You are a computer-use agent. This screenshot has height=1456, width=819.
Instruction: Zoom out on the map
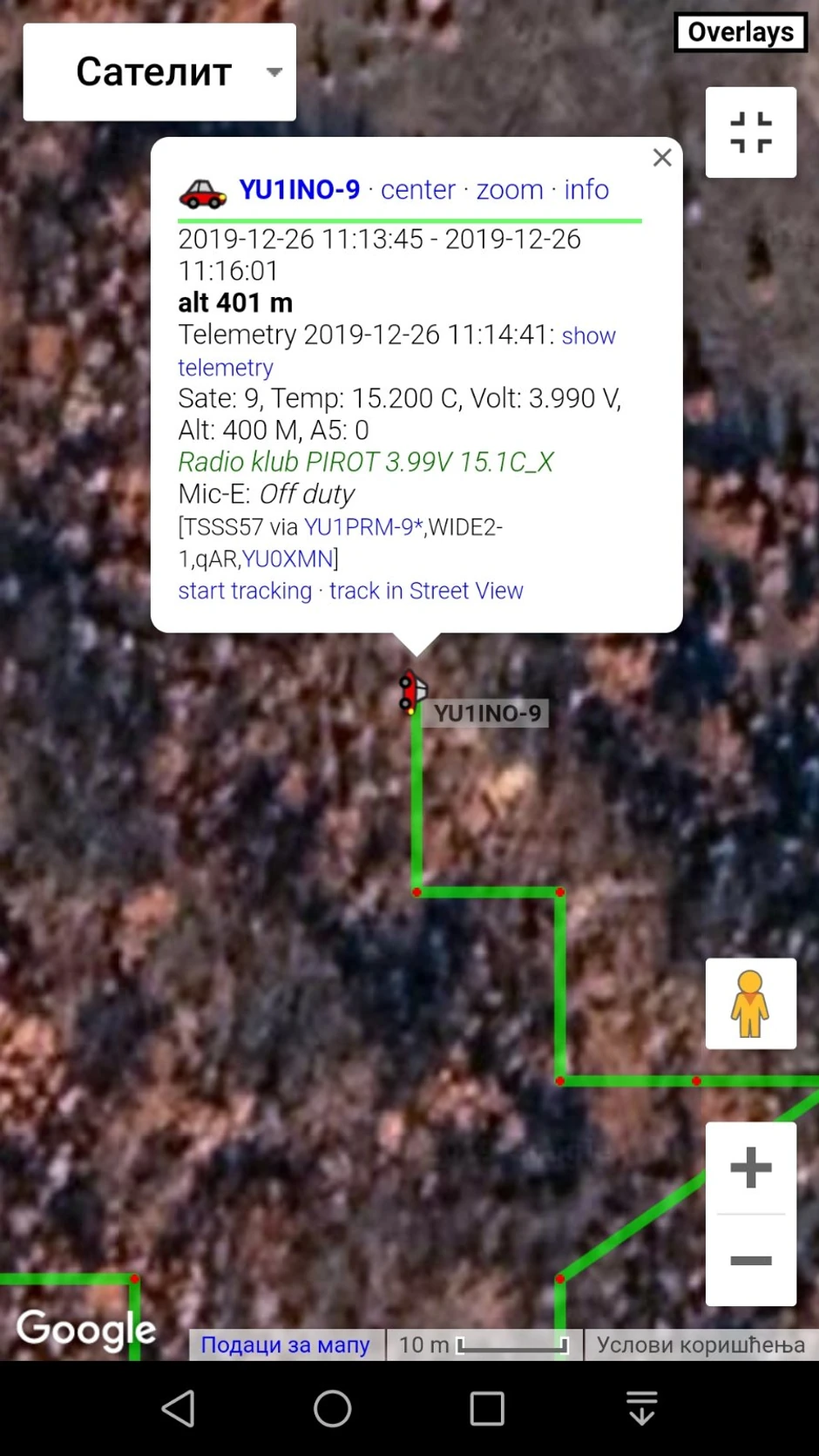(750, 1260)
